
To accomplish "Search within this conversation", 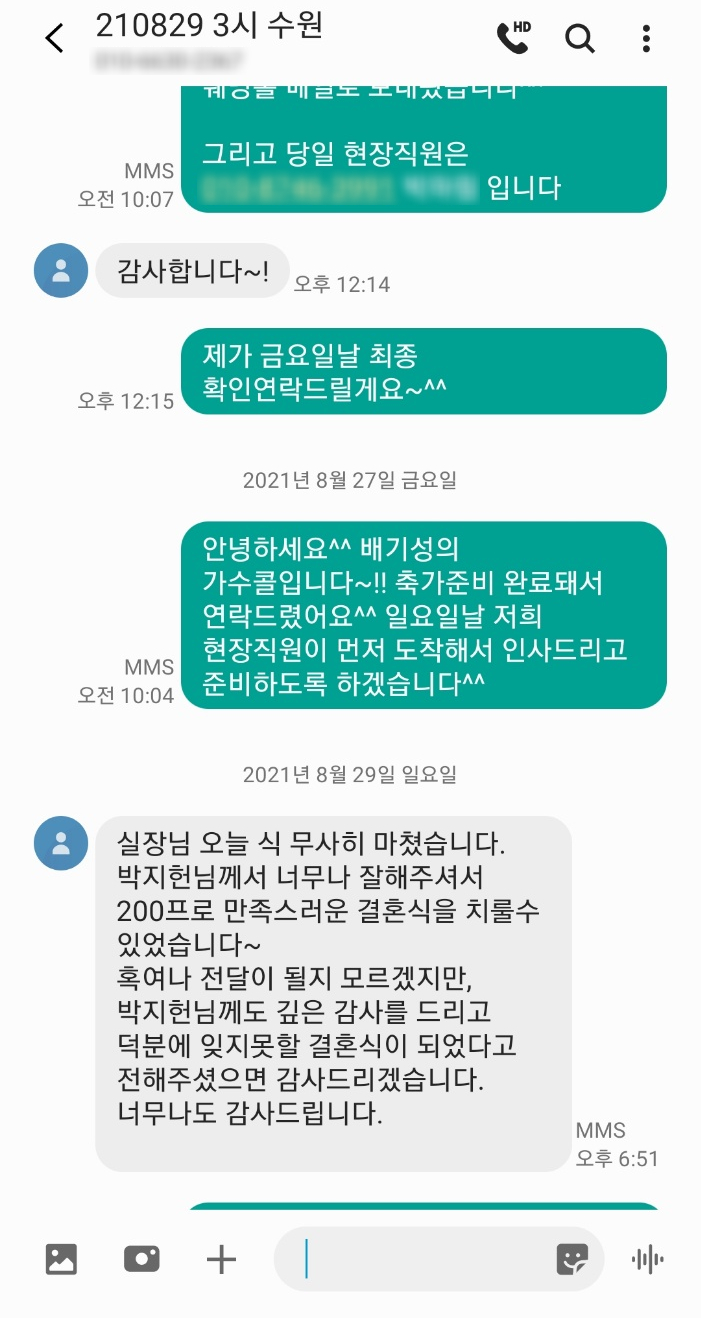I will tap(580, 39).
